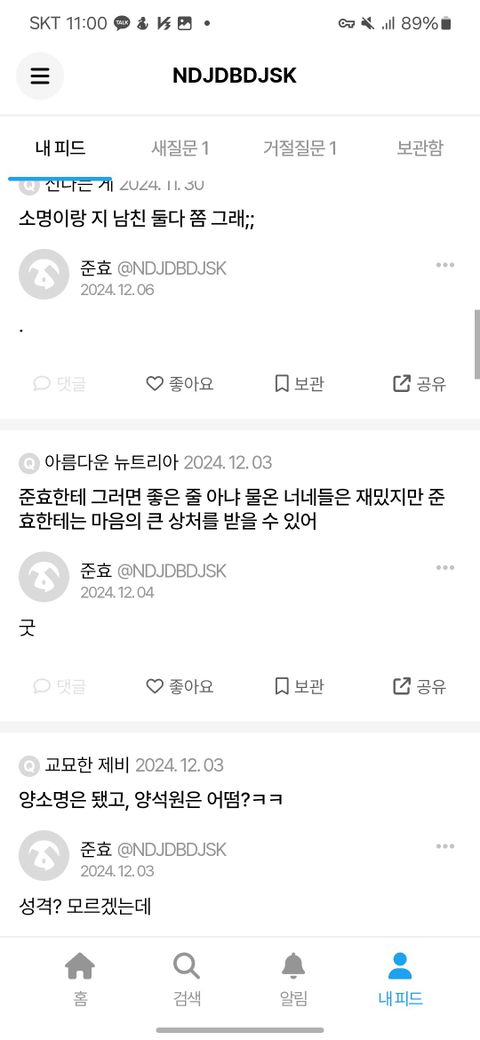Tap 보관 under the 굿 answer

point(299,686)
